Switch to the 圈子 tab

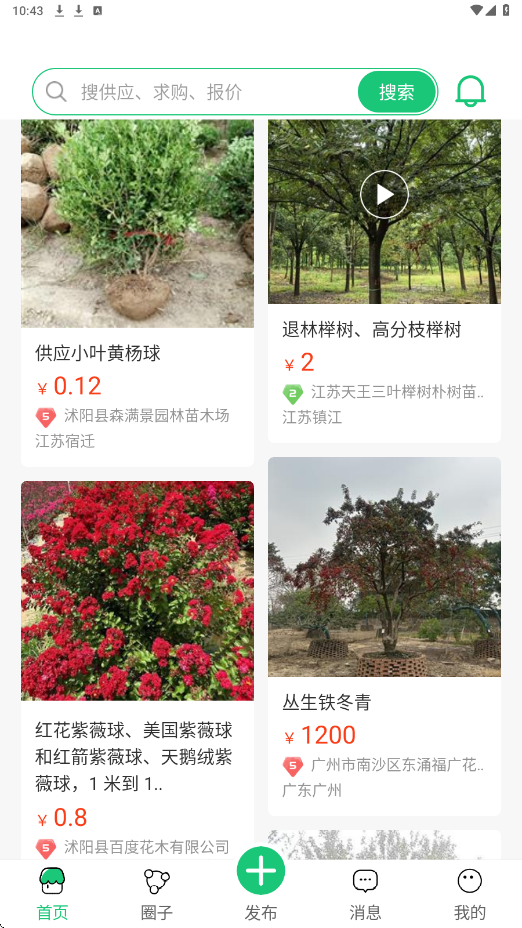[157, 894]
